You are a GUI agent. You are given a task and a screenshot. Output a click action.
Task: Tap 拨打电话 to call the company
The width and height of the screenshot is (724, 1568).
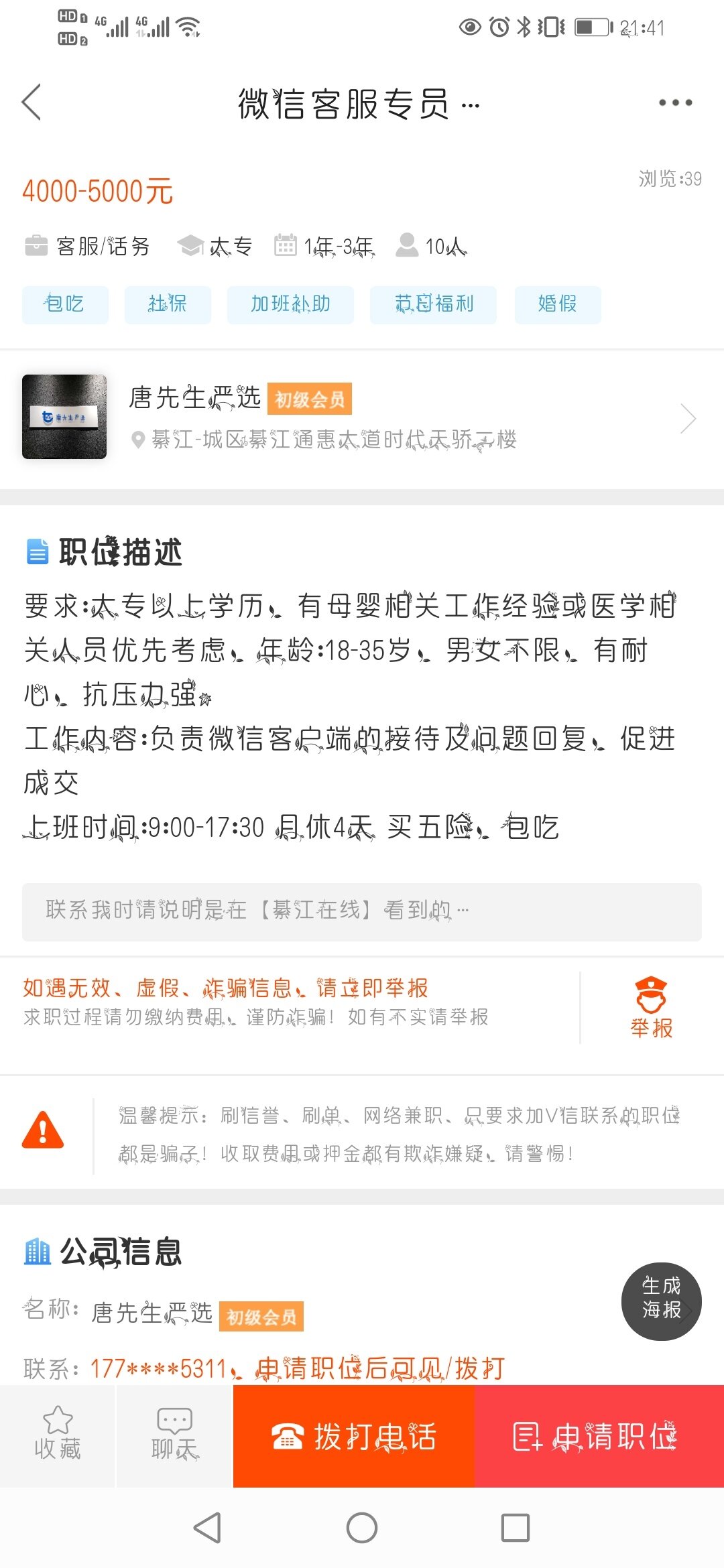point(354,1436)
